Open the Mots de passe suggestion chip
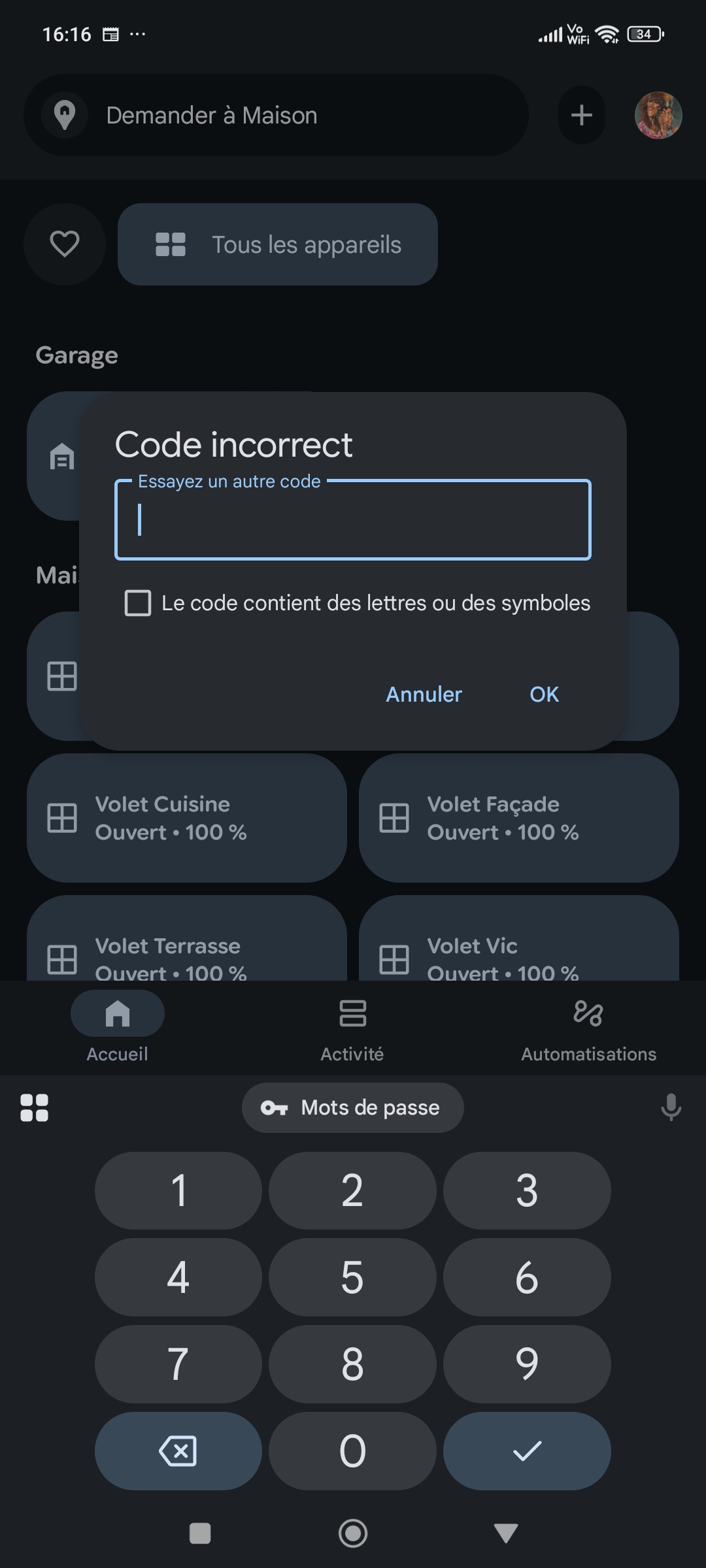706x1568 pixels. (353, 1108)
